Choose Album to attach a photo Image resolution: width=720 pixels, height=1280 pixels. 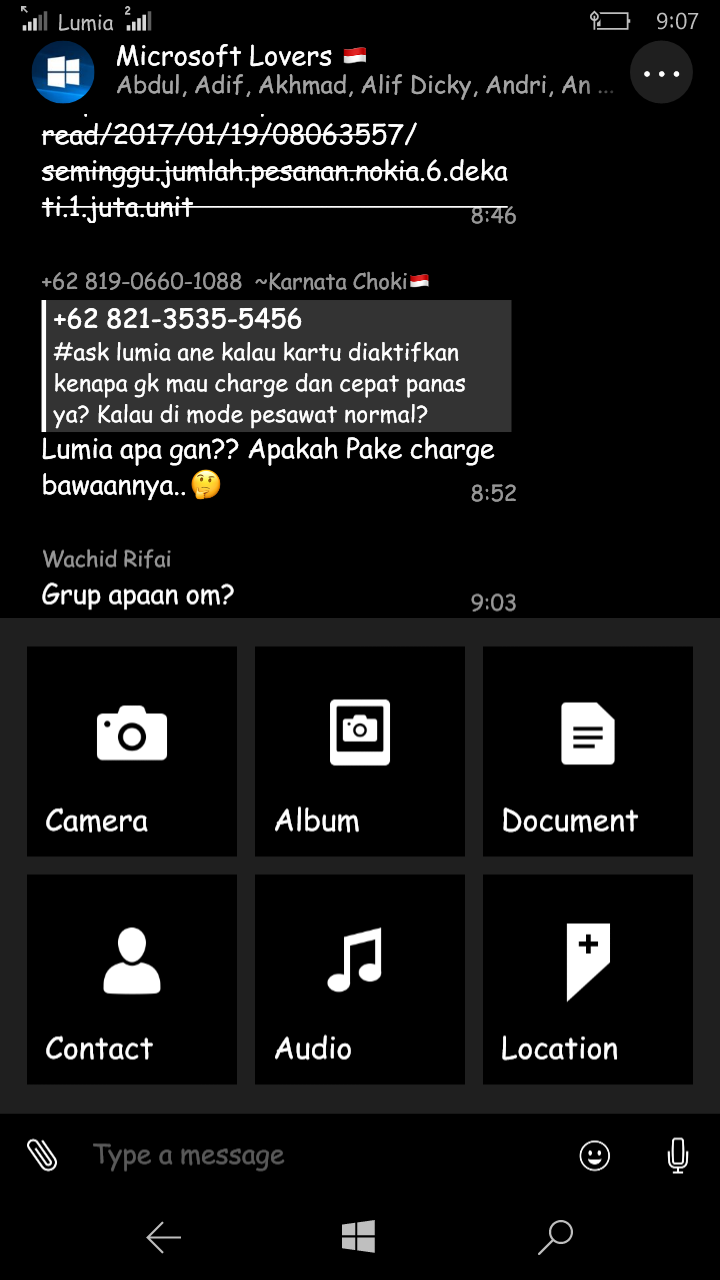click(360, 751)
